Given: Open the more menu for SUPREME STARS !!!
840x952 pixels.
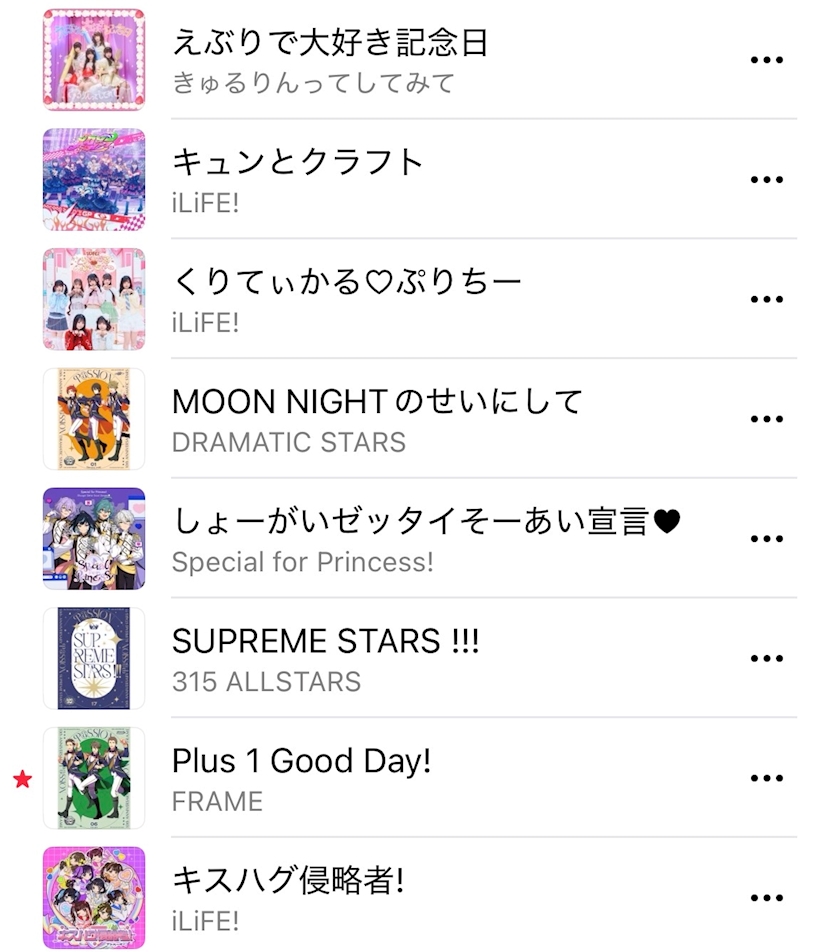Looking at the screenshot, I should click(x=766, y=659).
